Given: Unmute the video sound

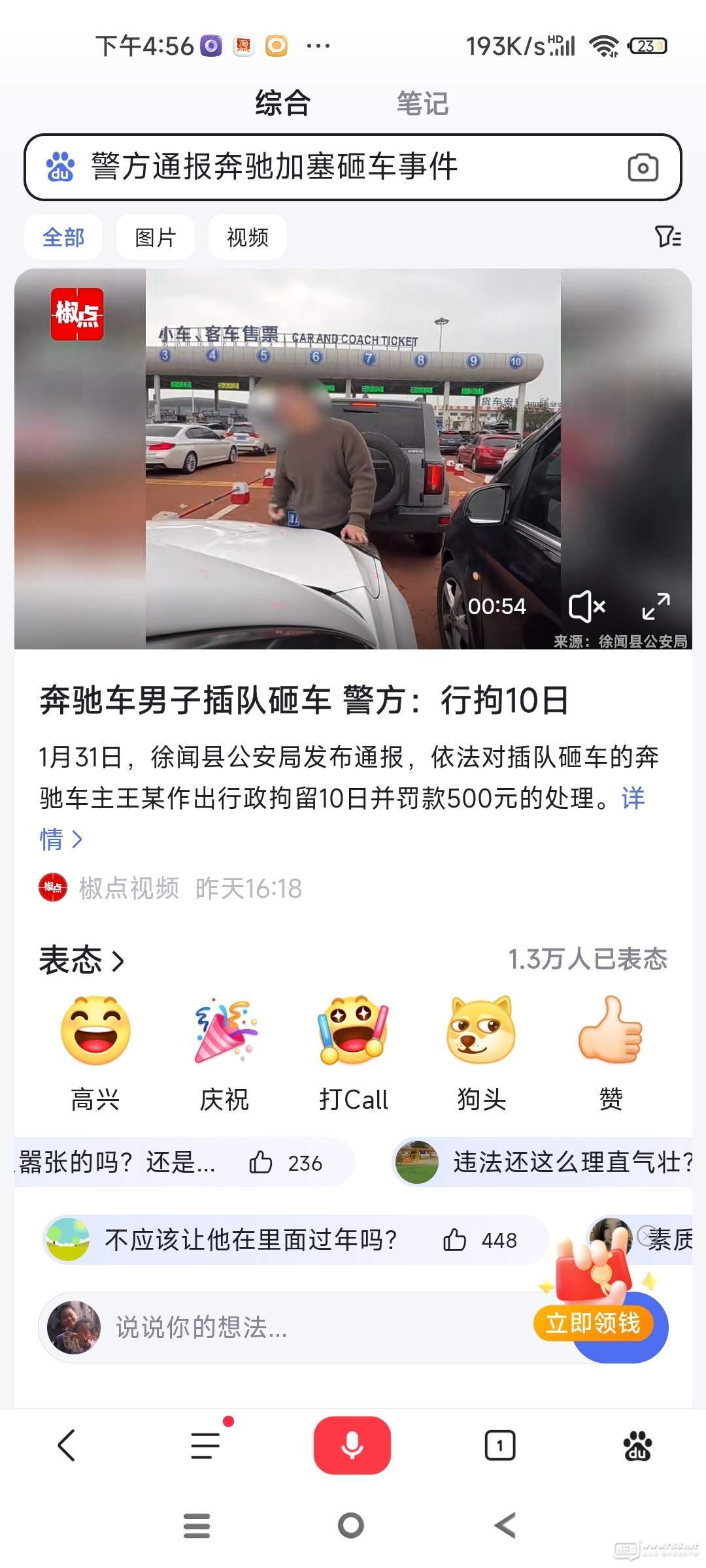Looking at the screenshot, I should [x=586, y=606].
